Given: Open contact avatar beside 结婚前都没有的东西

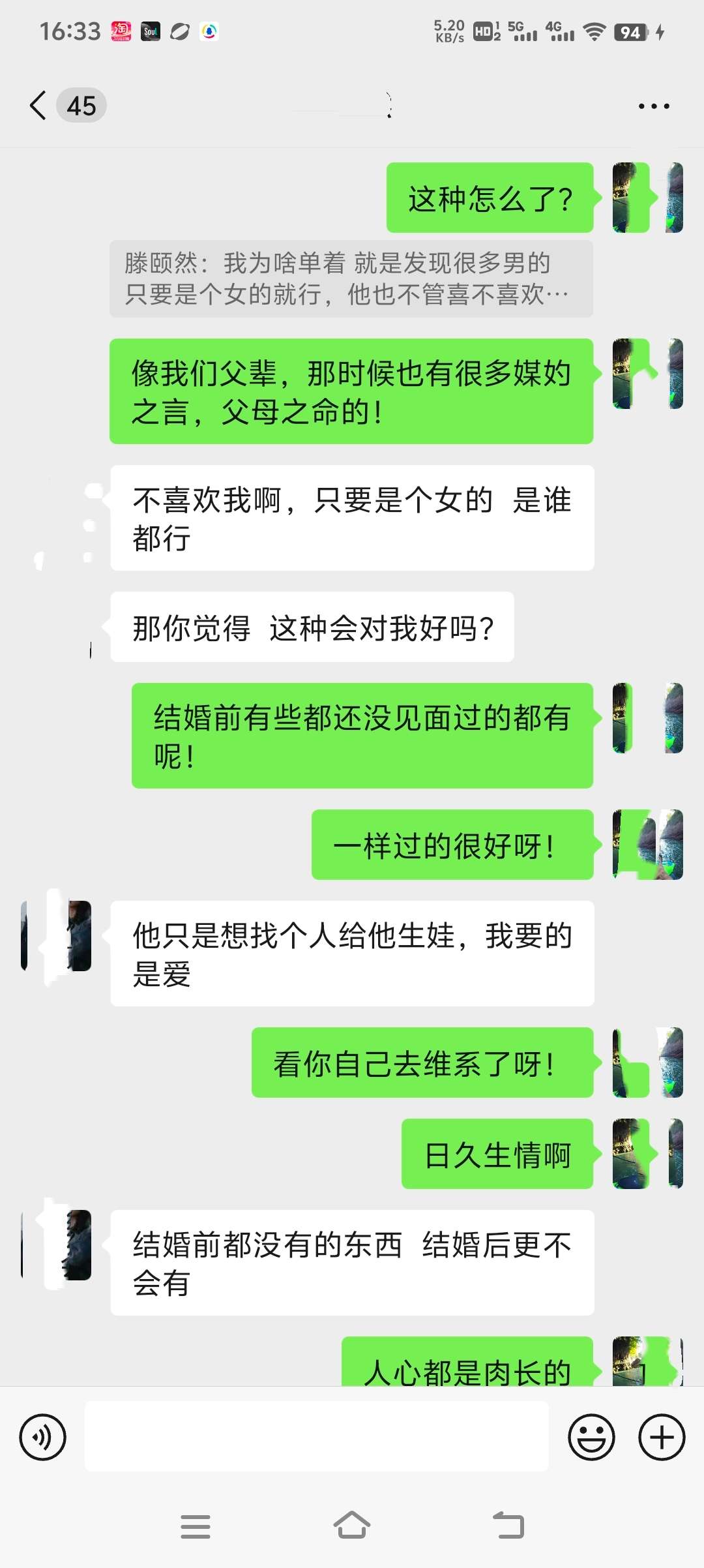Looking at the screenshot, I should click(x=57, y=1245).
